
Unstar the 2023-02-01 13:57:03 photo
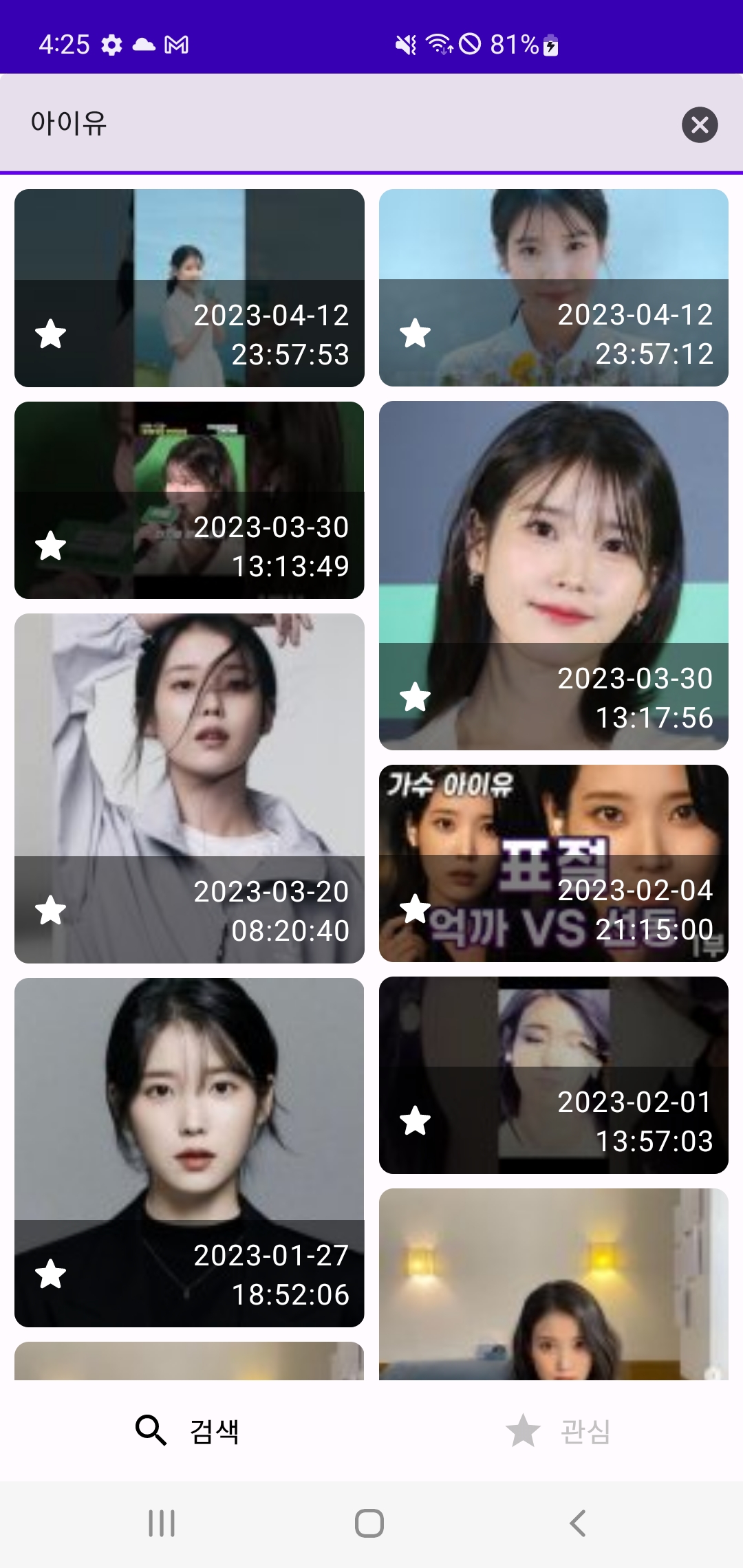[416, 1121]
